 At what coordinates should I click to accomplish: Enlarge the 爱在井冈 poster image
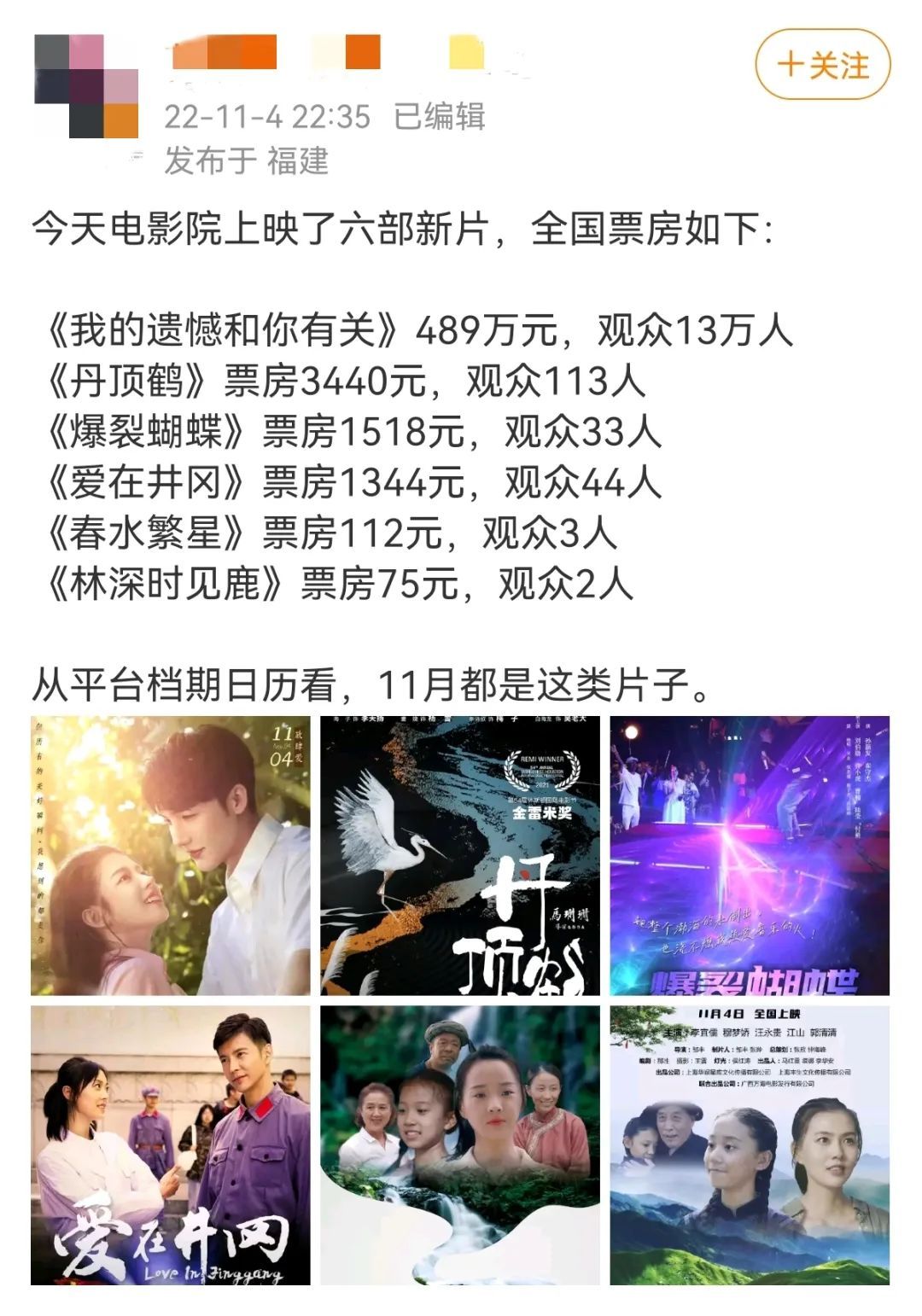(171, 1144)
